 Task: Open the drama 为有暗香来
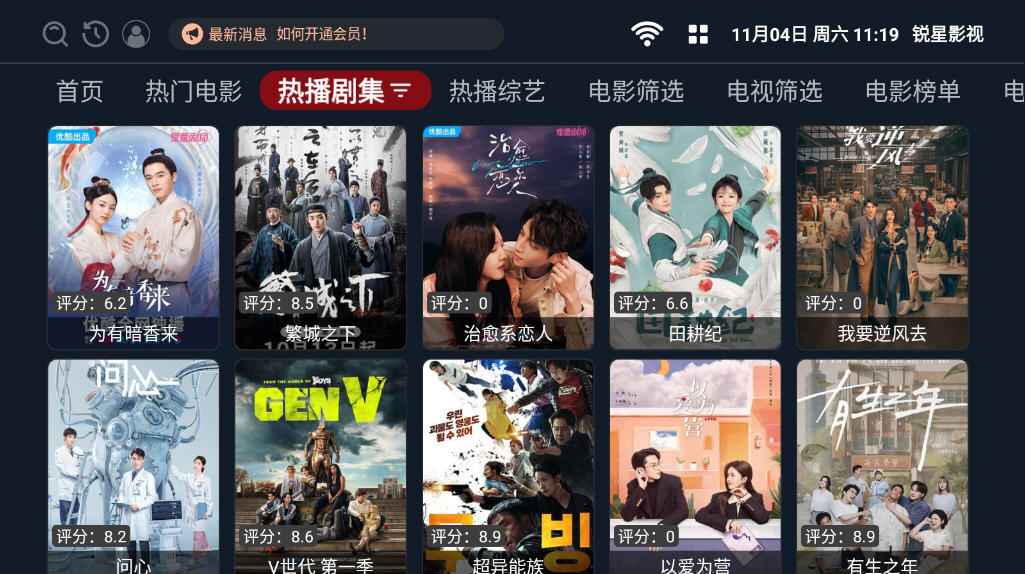133,236
